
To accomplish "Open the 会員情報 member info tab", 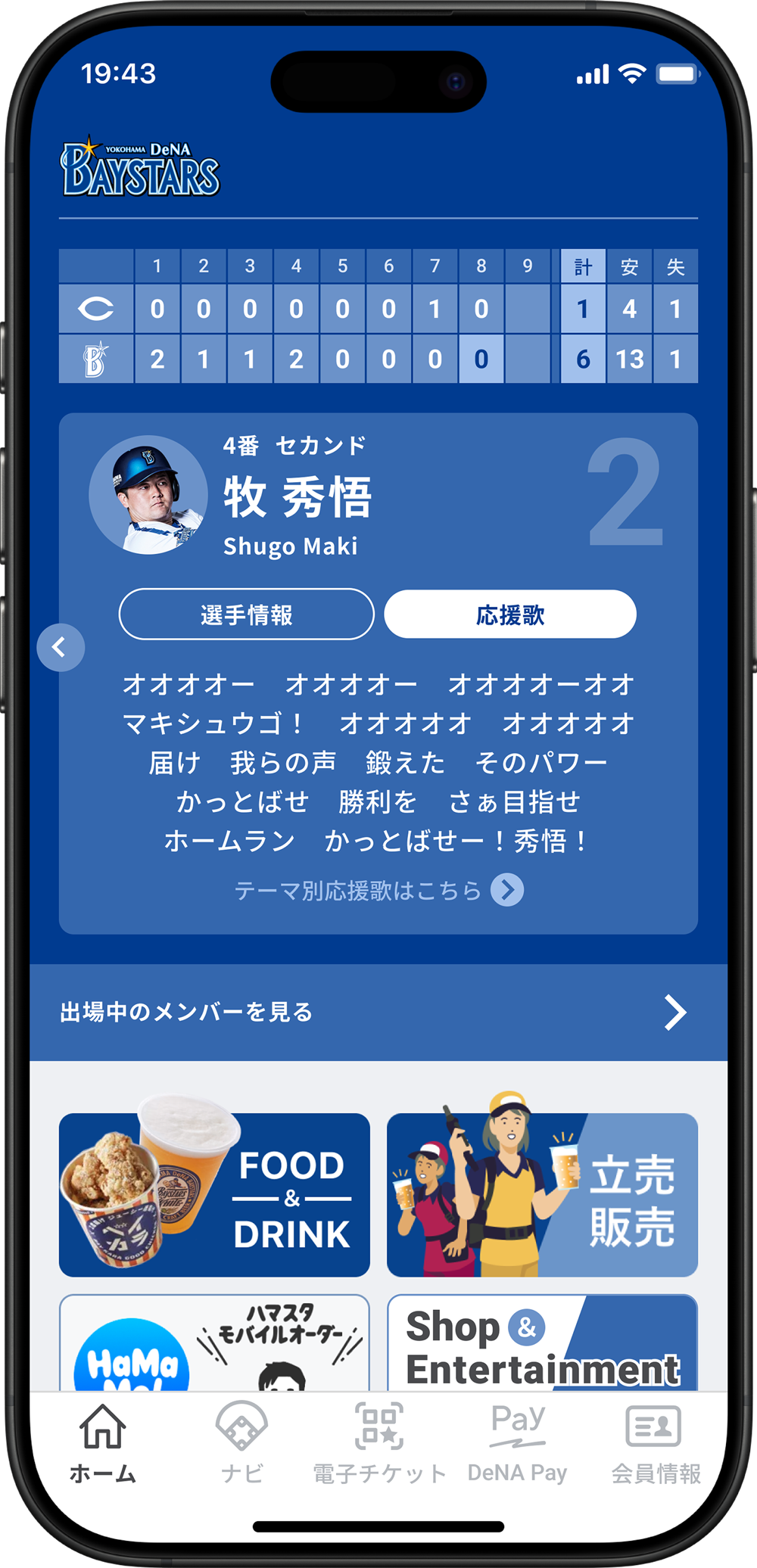I will [656, 1442].
